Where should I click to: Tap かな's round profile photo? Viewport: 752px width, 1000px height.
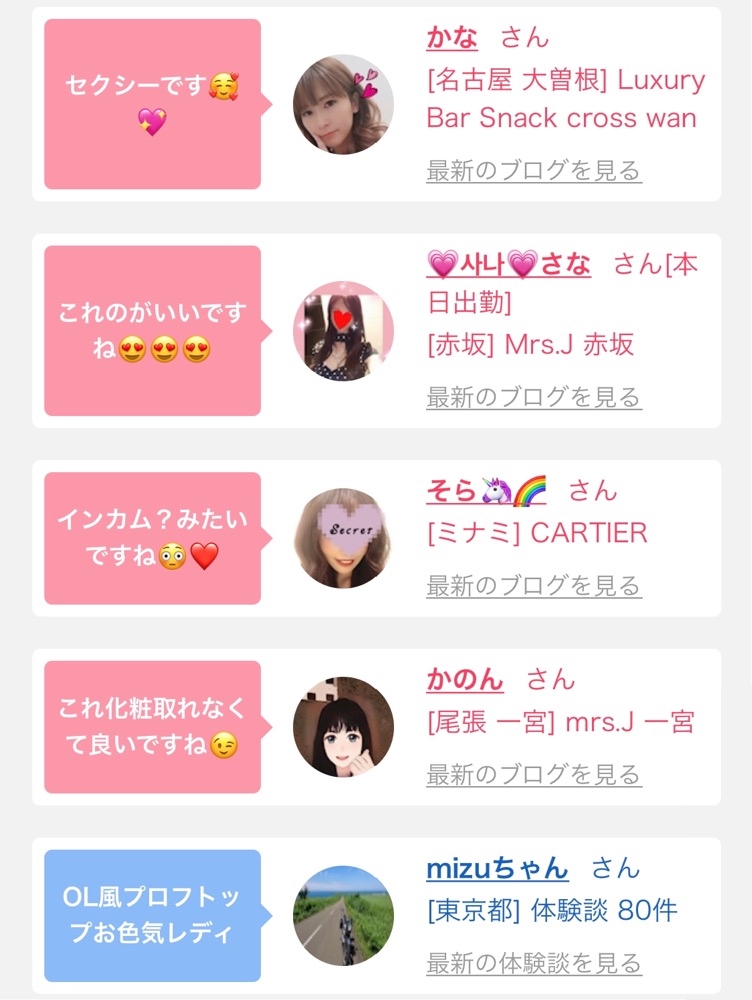click(x=343, y=104)
